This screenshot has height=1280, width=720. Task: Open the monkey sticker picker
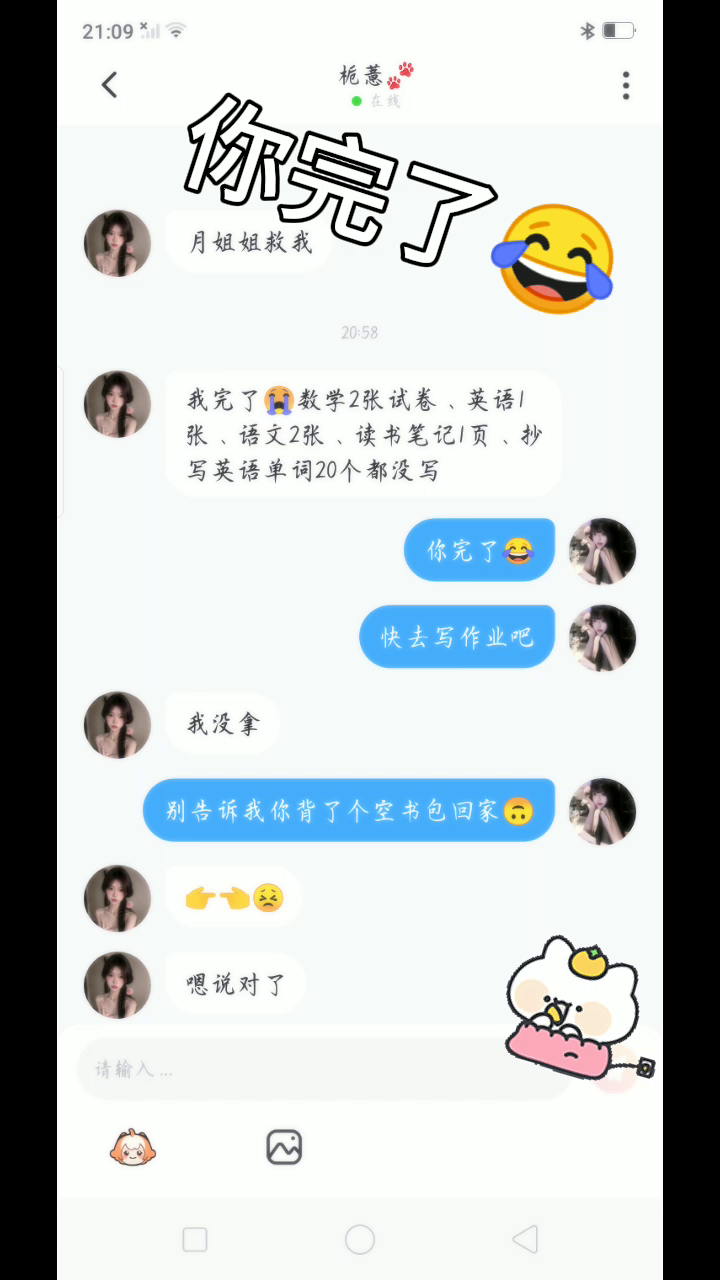(133, 1147)
